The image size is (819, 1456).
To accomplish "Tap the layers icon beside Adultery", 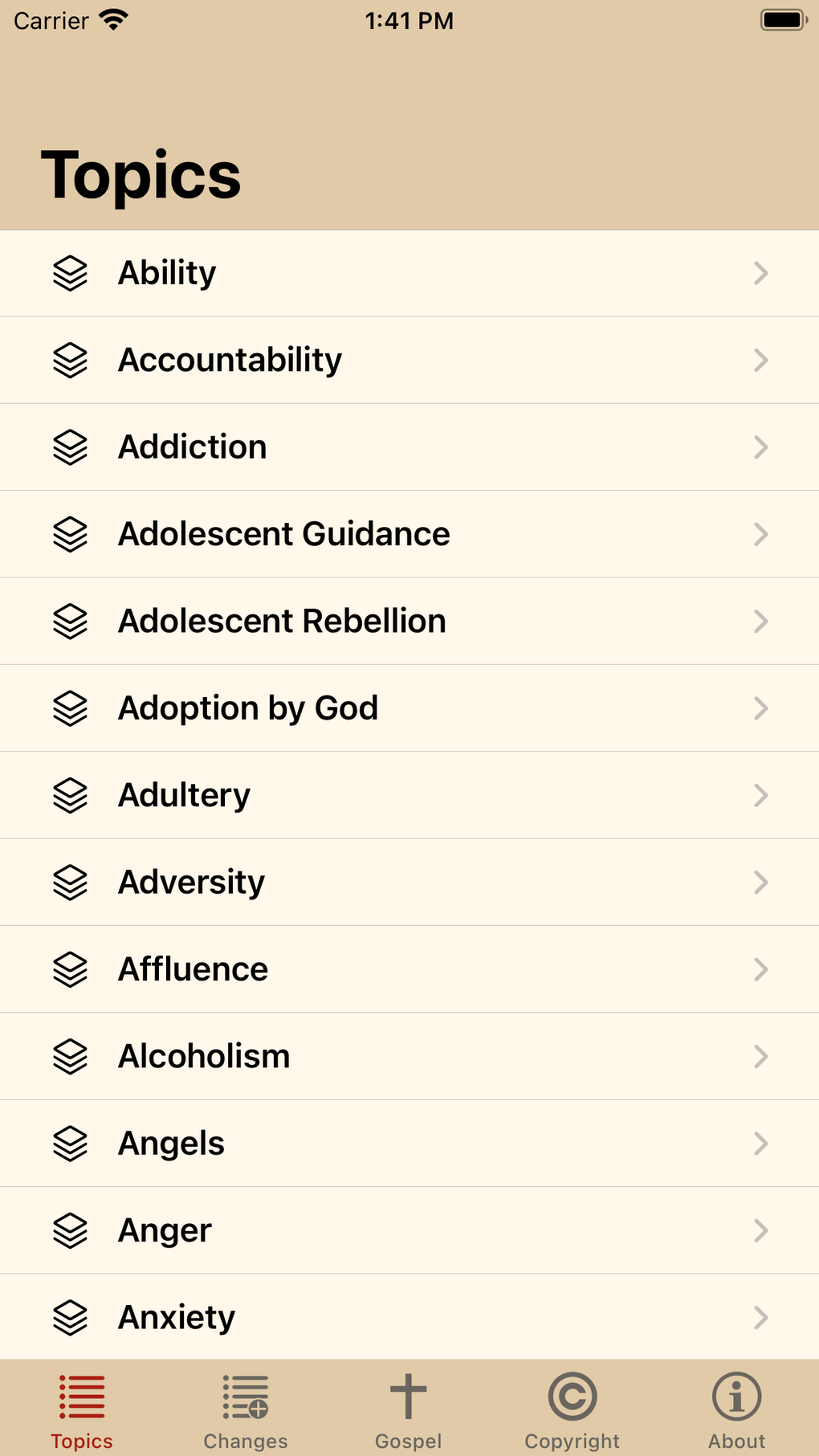I will click(x=70, y=794).
